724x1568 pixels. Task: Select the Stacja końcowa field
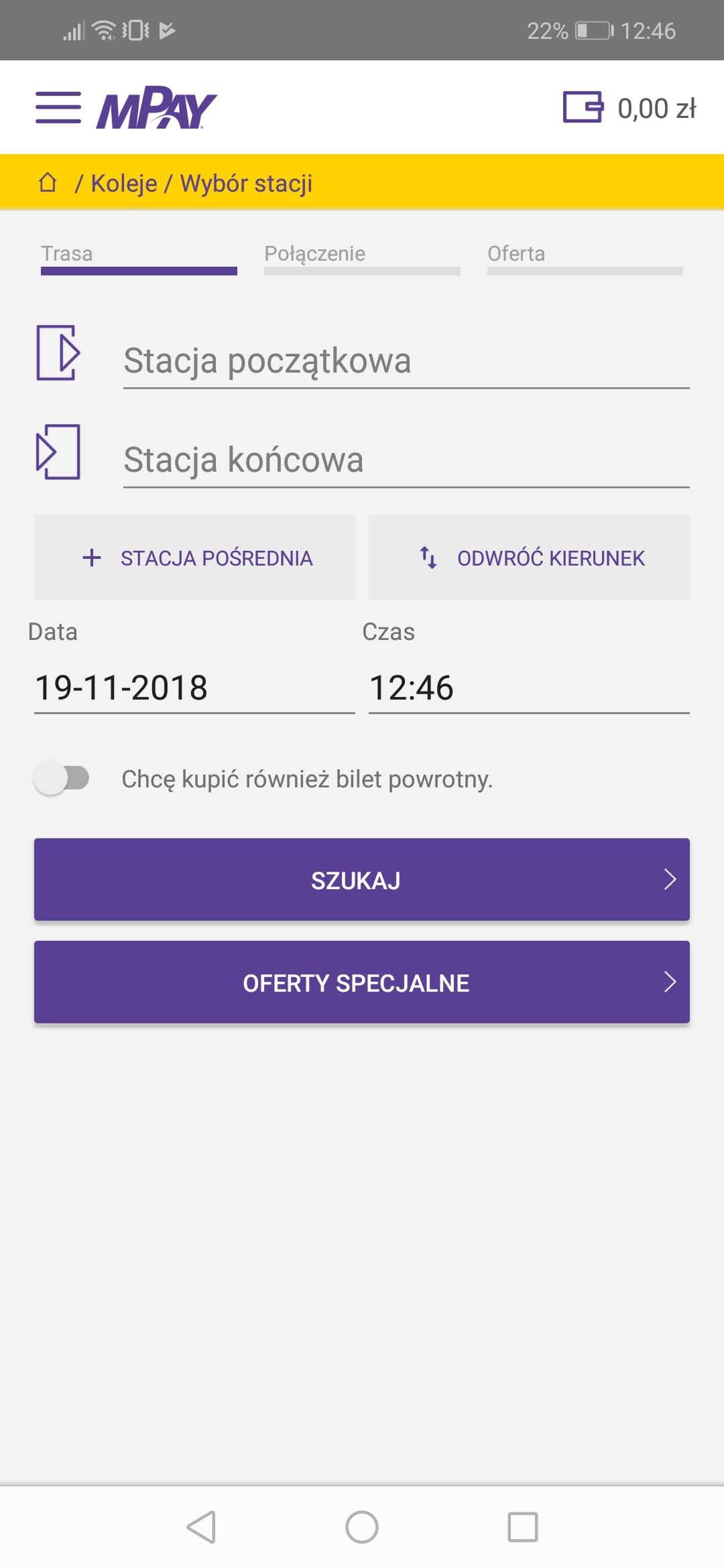click(406, 461)
